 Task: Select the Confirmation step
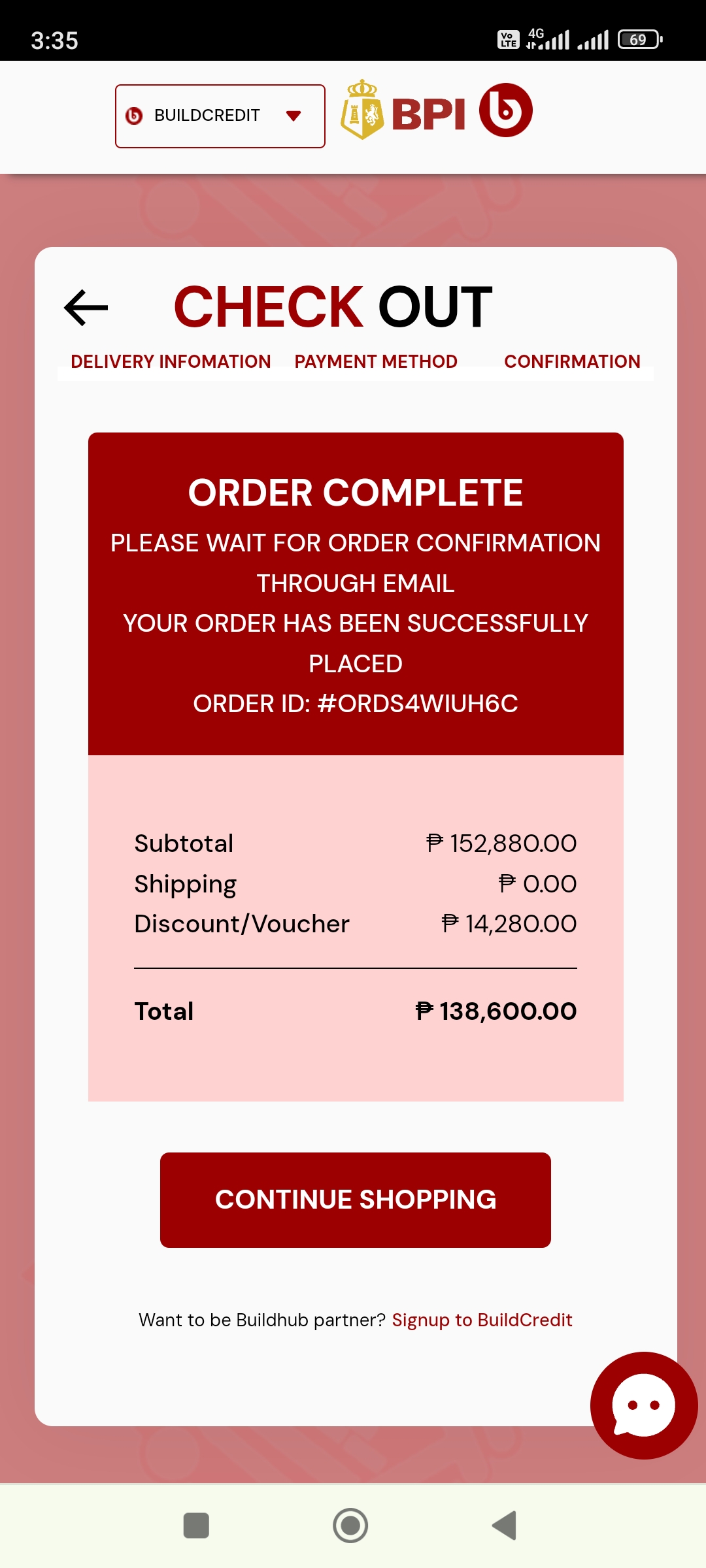click(x=572, y=361)
